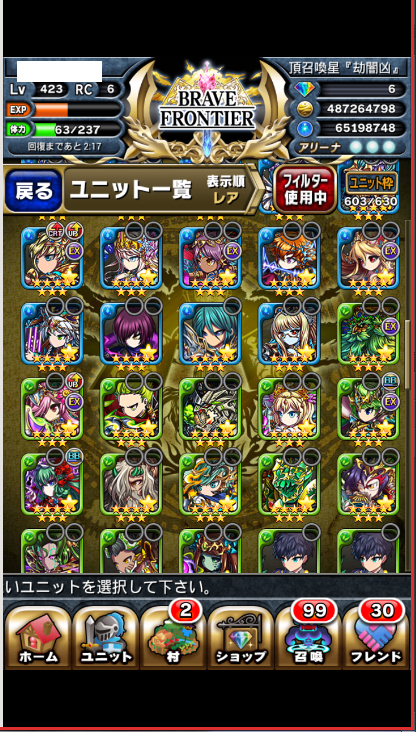The height and width of the screenshot is (732, 416).
Task: Change the 表示順 sort order
Action: pos(226,190)
